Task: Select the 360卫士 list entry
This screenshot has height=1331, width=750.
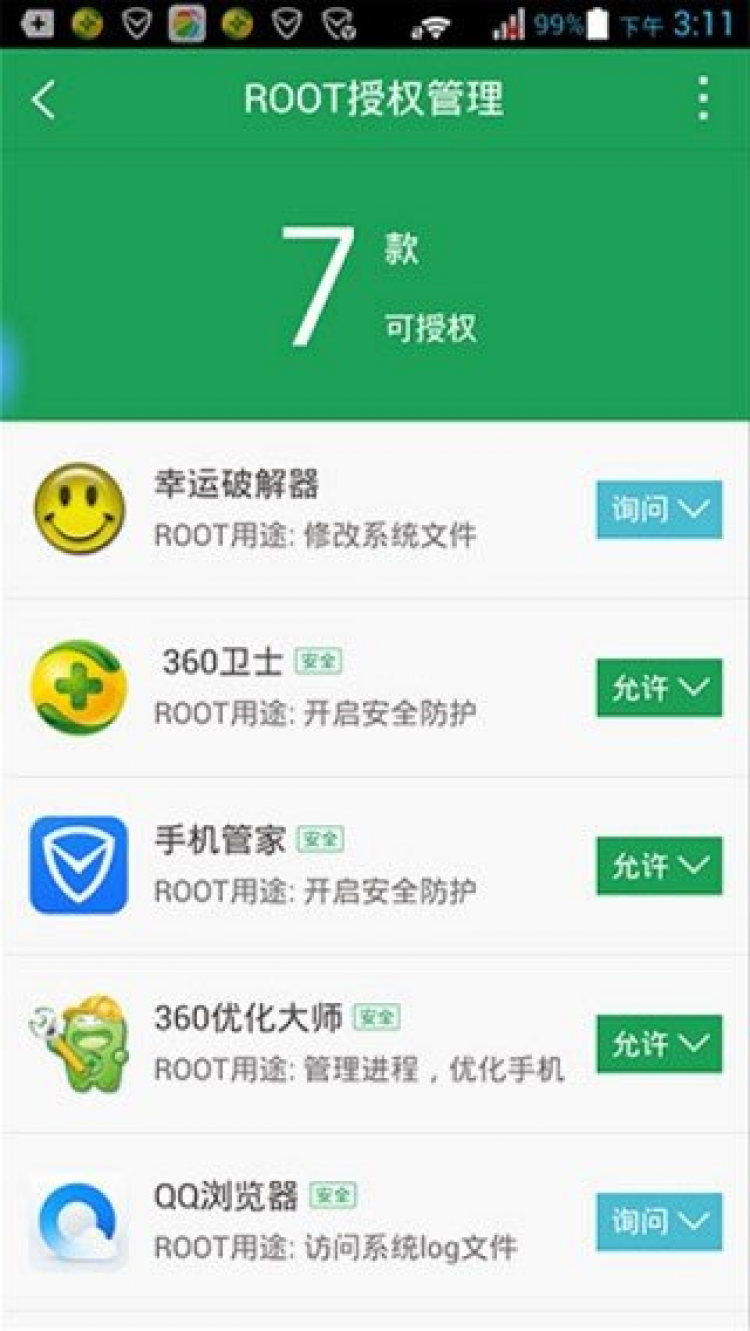Action: pyautogui.click(x=375, y=688)
